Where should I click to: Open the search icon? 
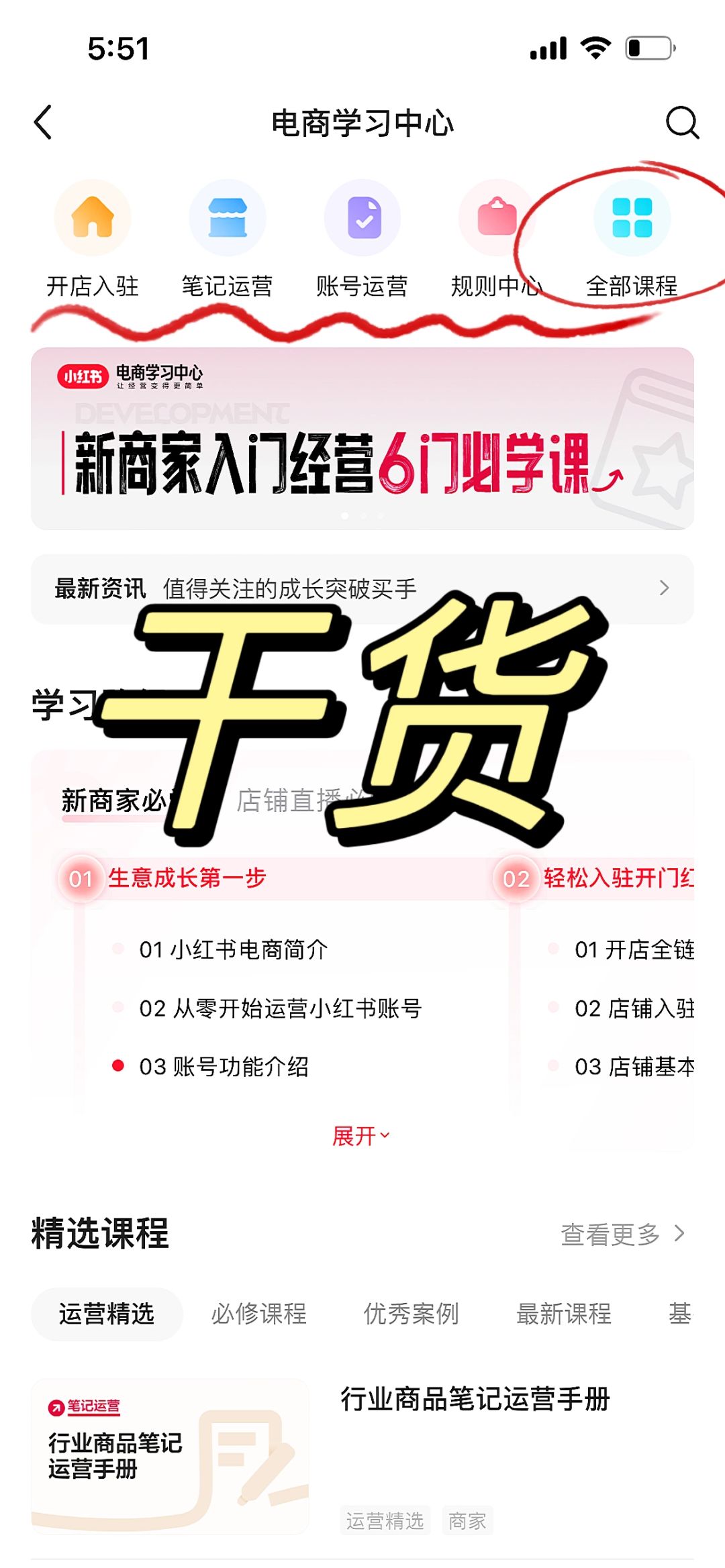click(x=682, y=123)
